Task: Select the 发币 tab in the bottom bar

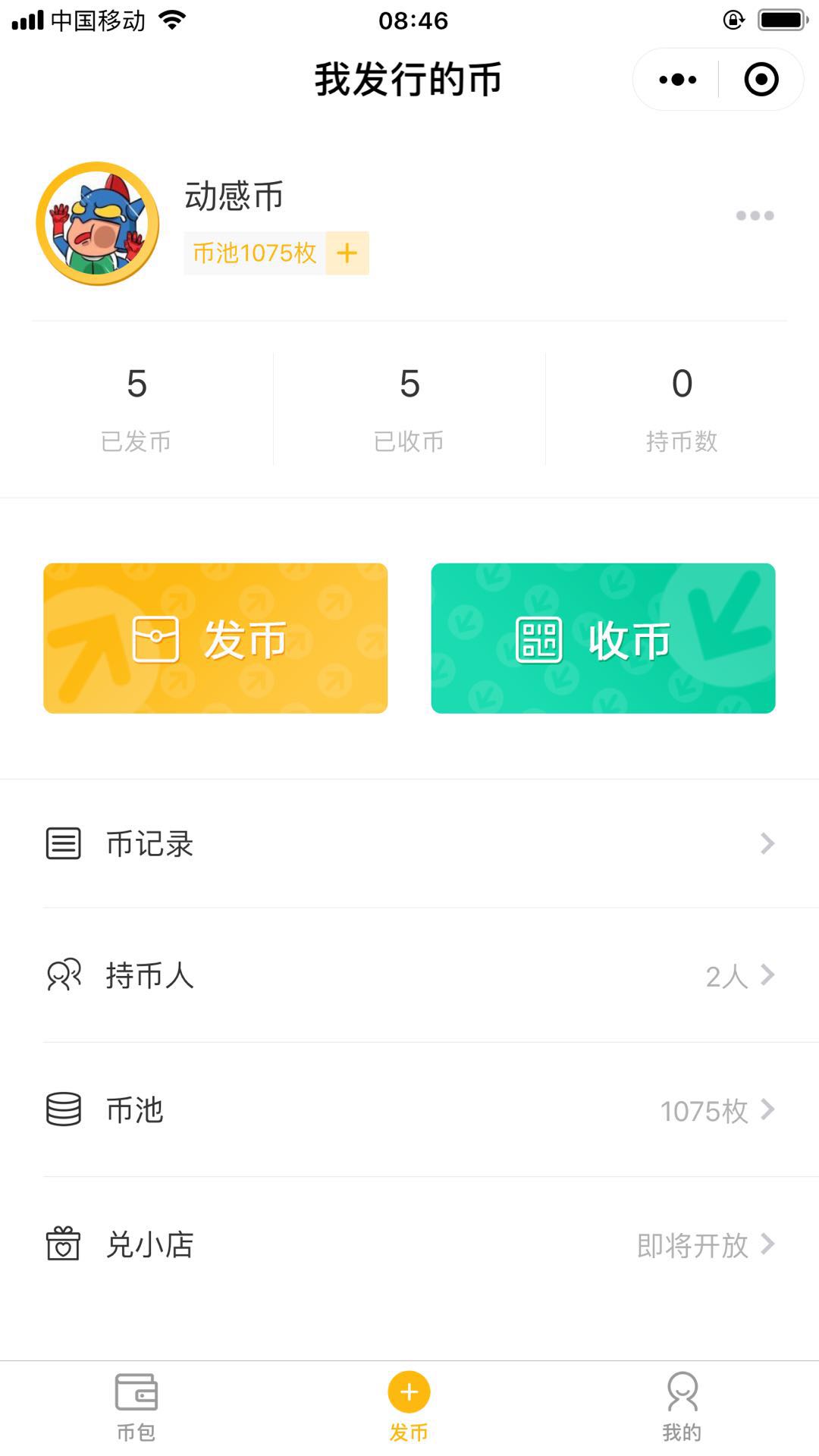Action: point(409,1407)
